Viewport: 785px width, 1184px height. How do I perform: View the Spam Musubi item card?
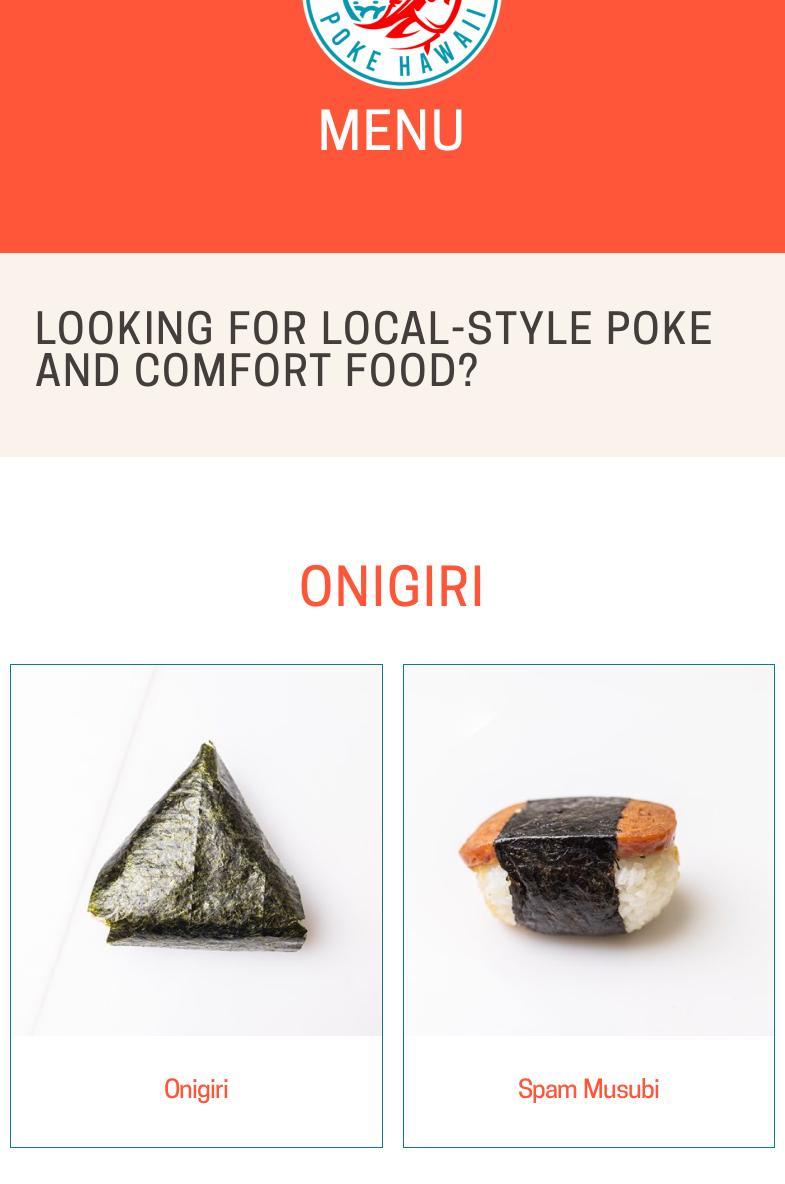point(588,905)
